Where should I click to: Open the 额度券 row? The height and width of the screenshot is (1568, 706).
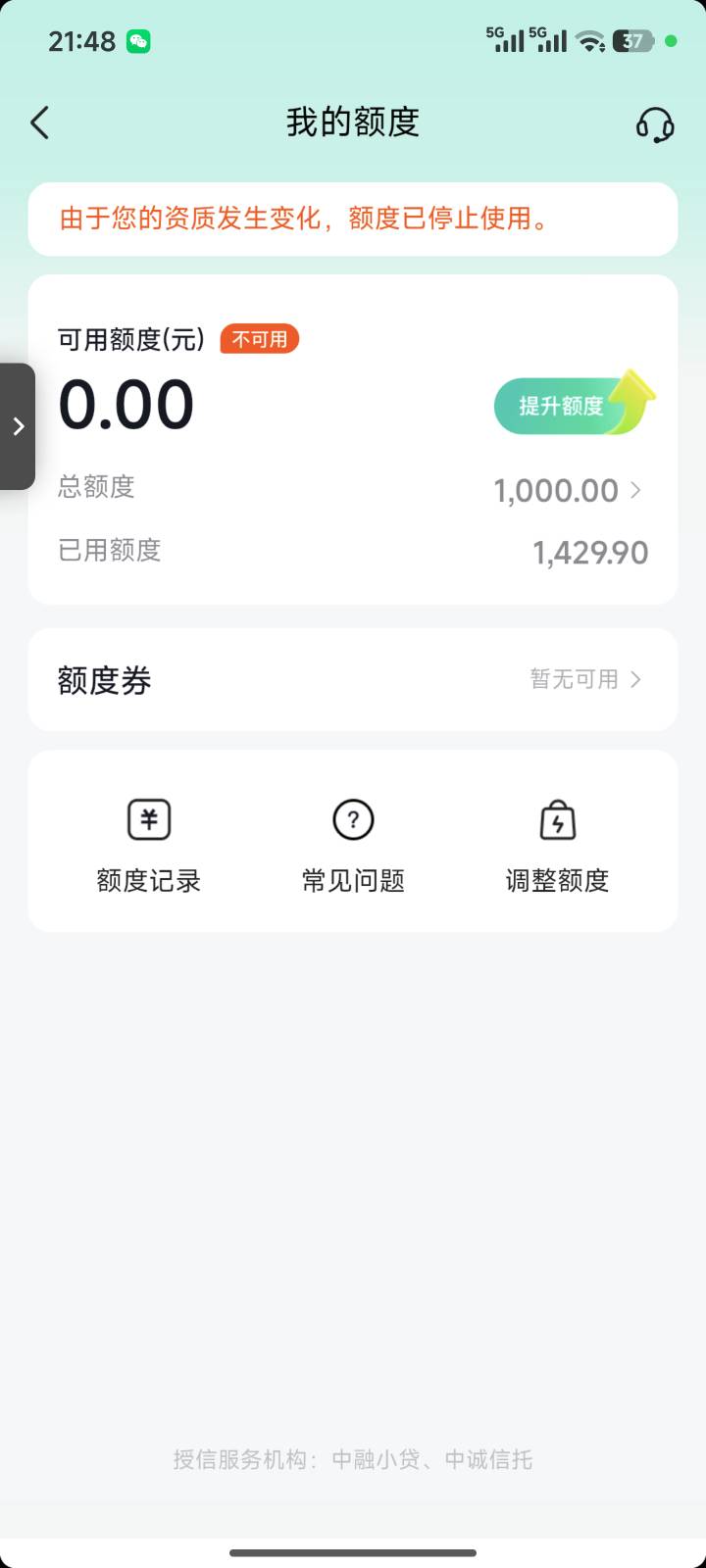pyautogui.click(x=353, y=680)
